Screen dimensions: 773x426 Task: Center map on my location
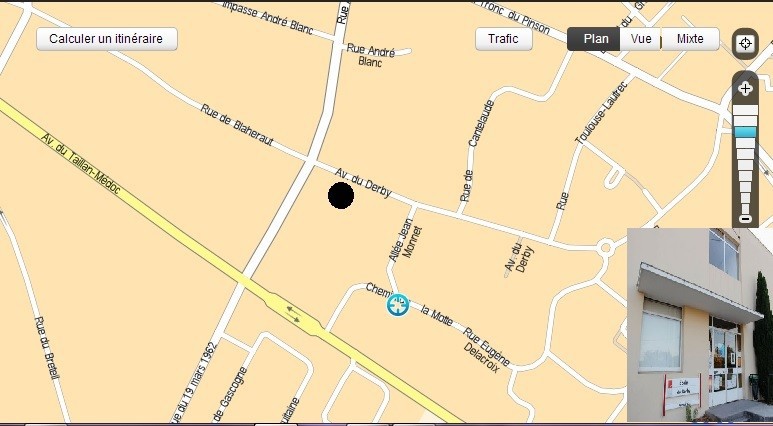745,43
